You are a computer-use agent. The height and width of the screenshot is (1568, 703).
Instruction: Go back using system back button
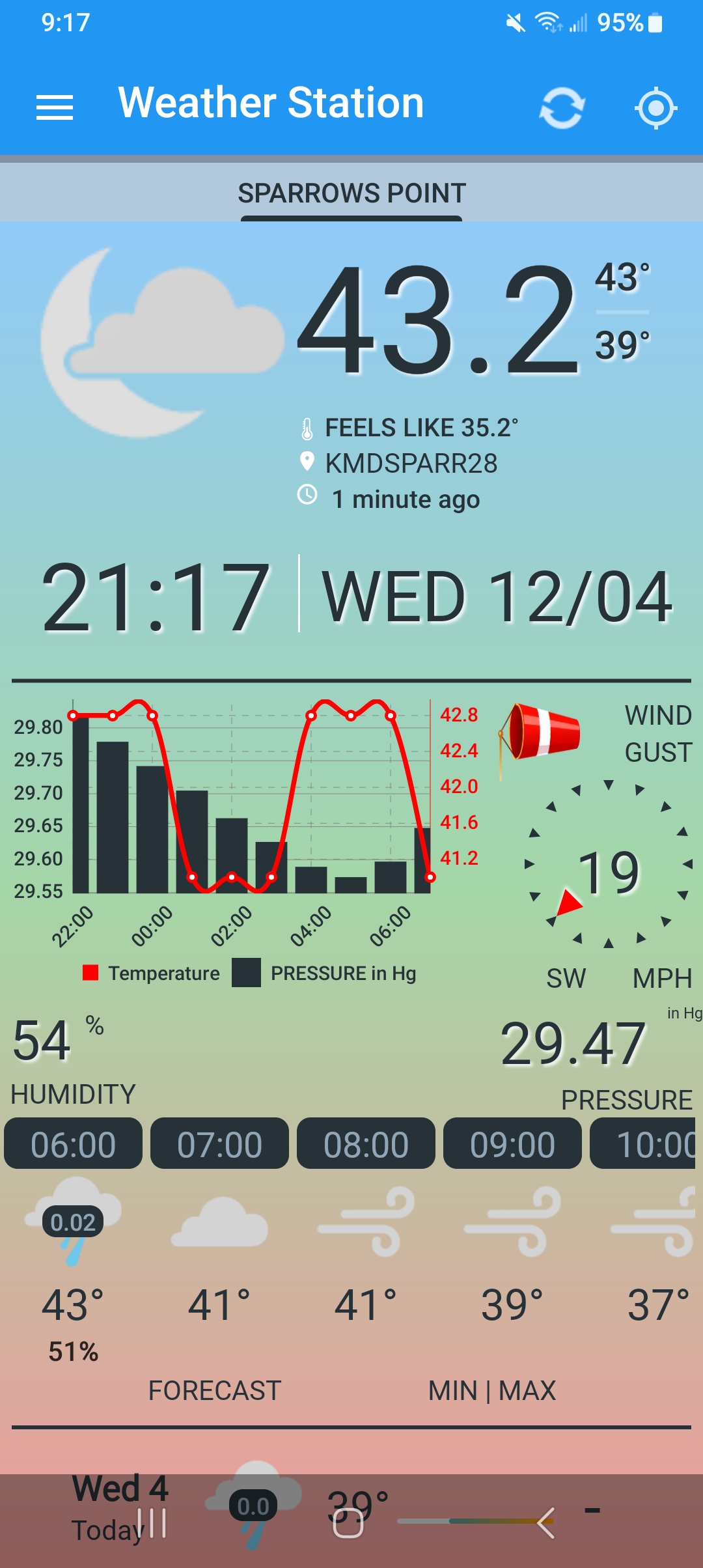545,1523
